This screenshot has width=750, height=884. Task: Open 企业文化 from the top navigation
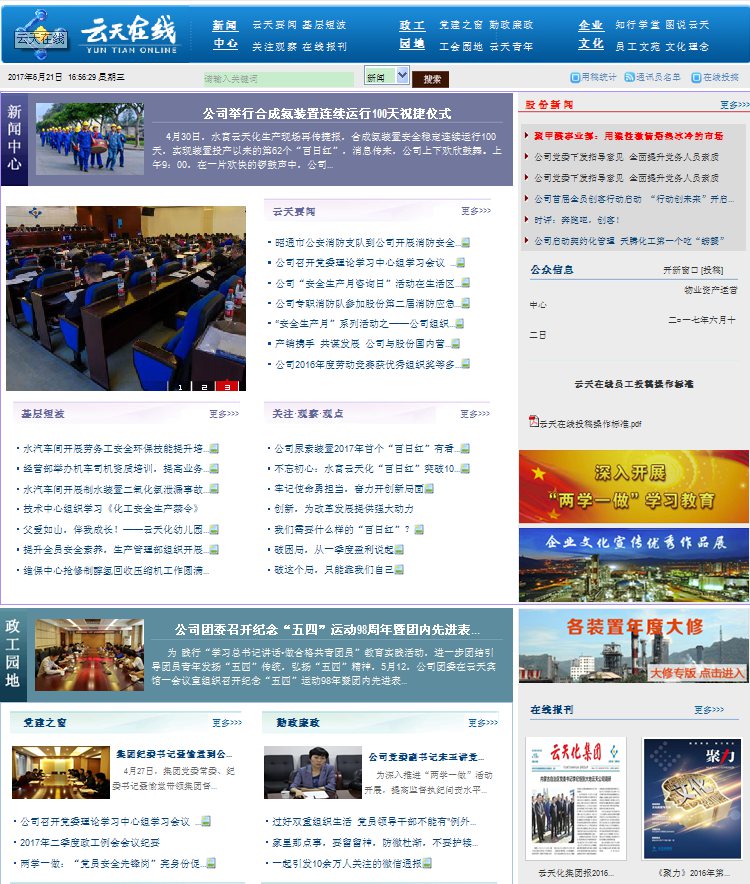pyautogui.click(x=591, y=34)
